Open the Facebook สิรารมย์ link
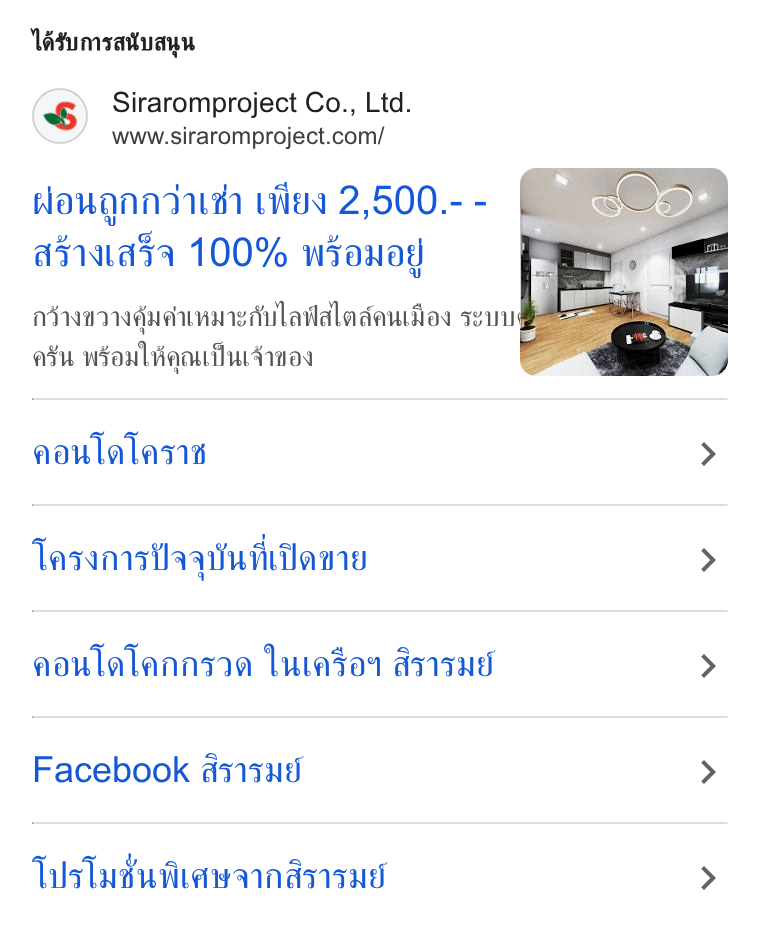This screenshot has width=760, height=928. pyautogui.click(x=379, y=771)
